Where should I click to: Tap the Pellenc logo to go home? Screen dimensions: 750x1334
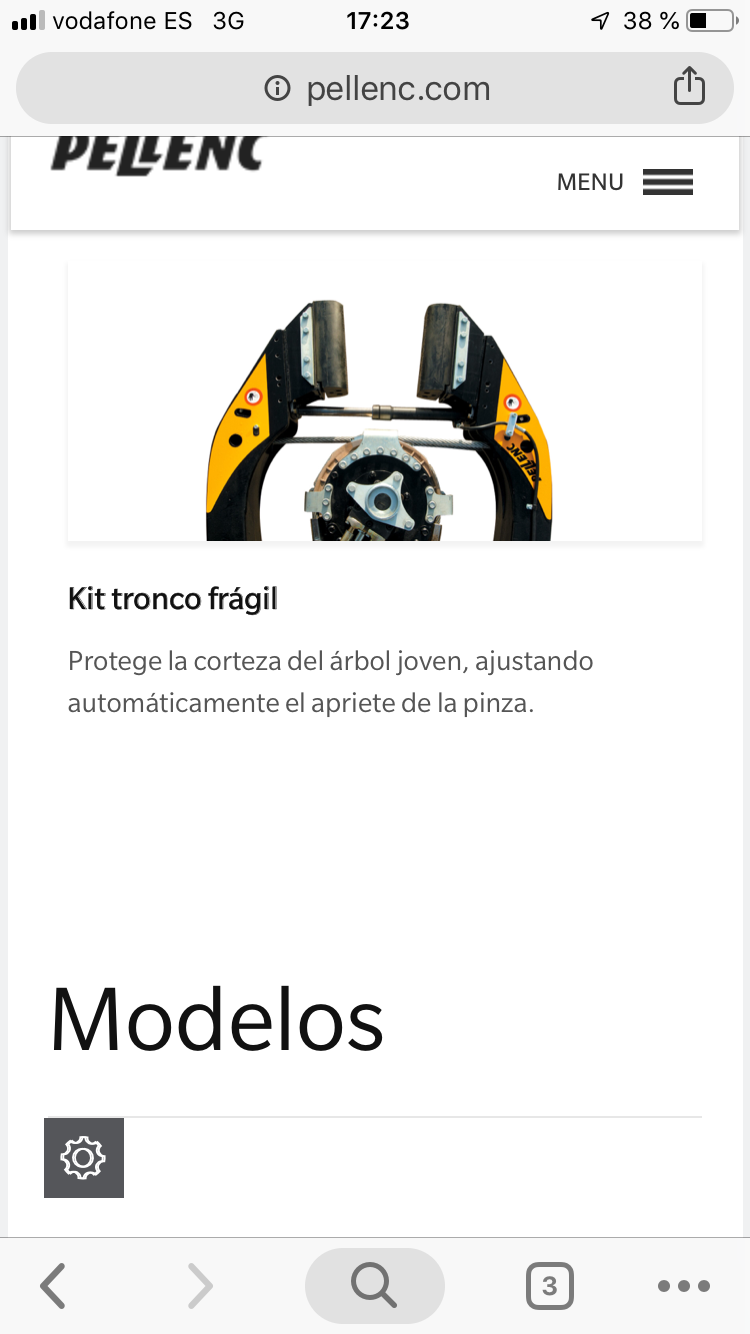tap(157, 155)
